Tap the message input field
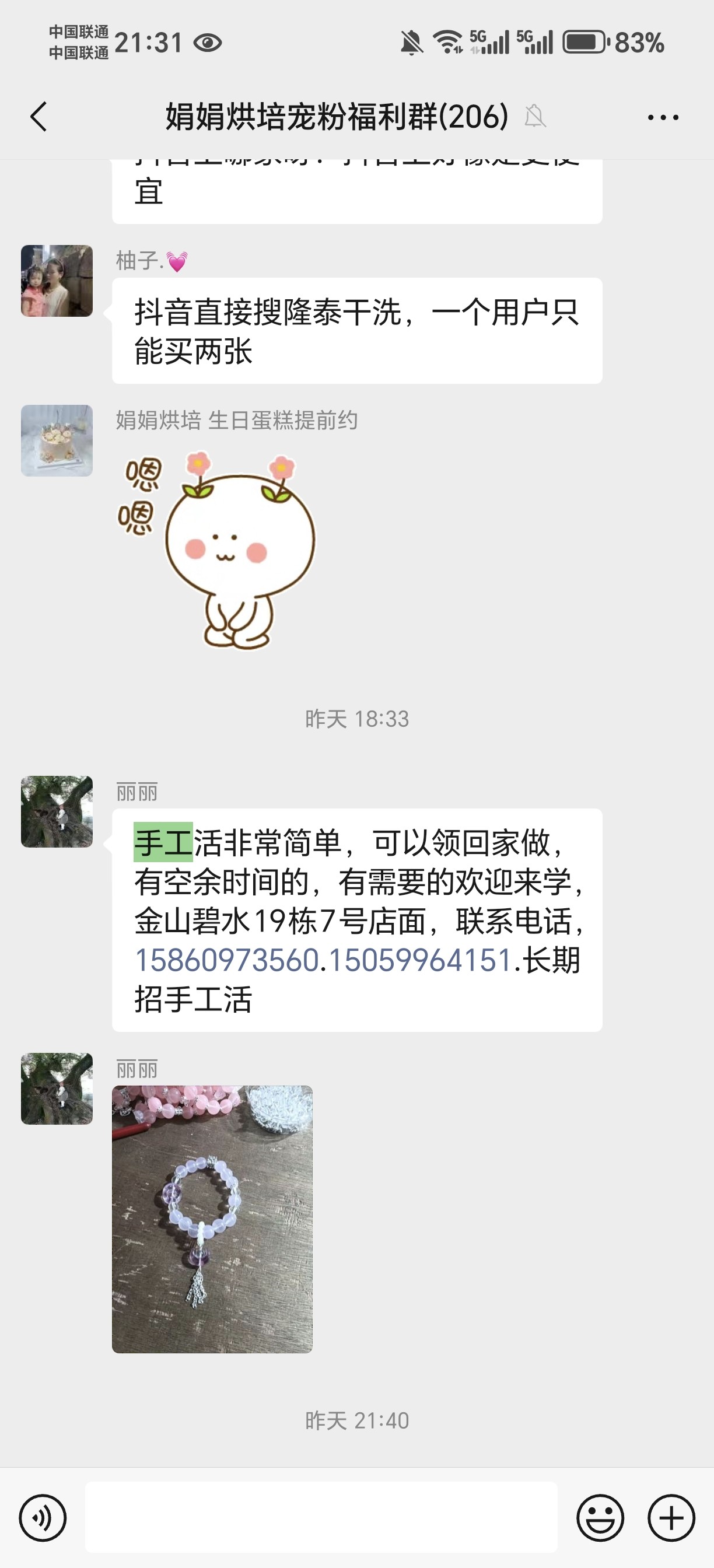 point(321,1517)
